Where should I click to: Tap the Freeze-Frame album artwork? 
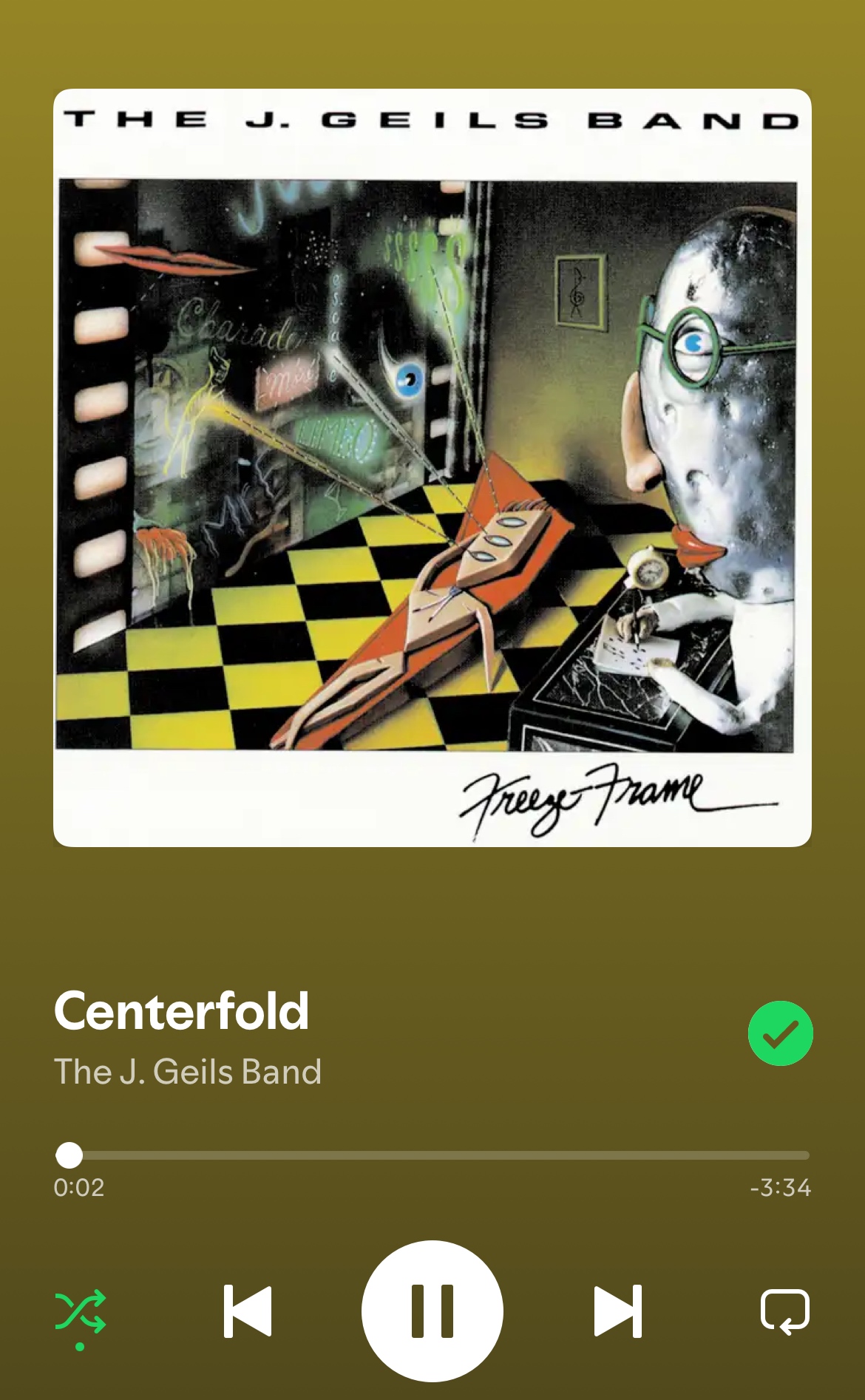(x=432, y=468)
